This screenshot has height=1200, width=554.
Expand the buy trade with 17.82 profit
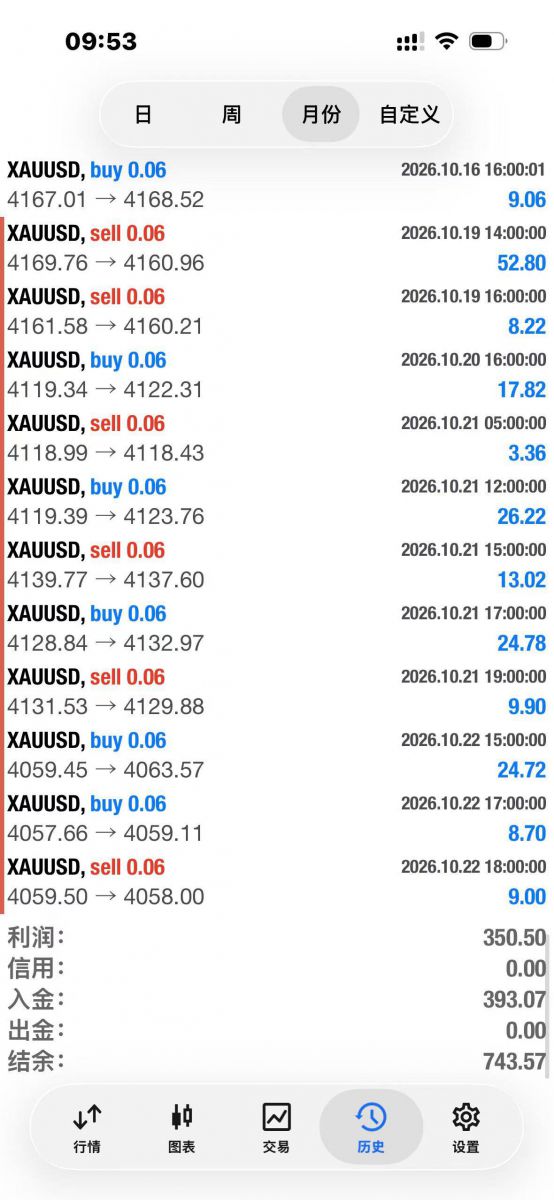(277, 375)
